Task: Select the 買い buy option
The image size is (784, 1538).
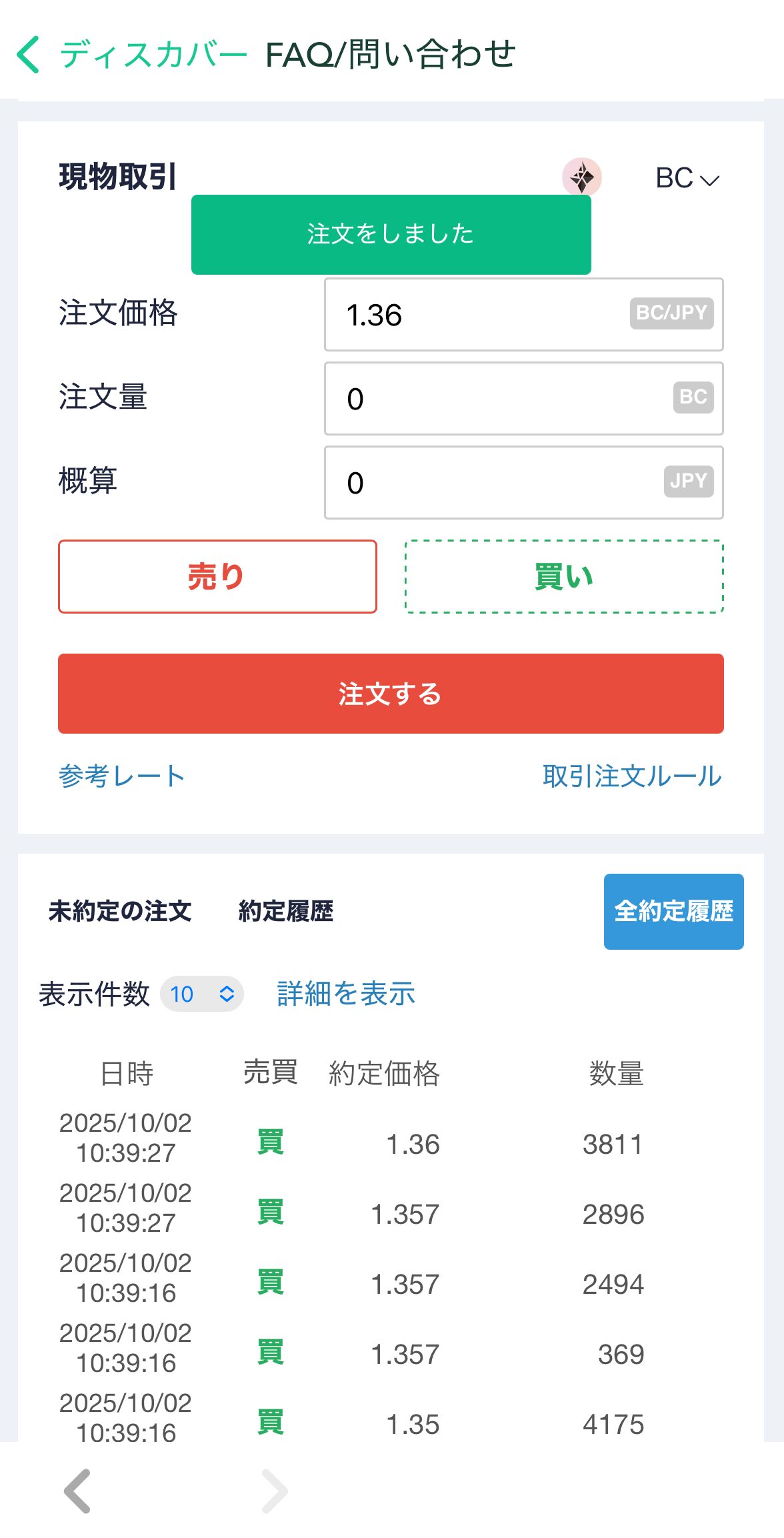Action: click(564, 576)
